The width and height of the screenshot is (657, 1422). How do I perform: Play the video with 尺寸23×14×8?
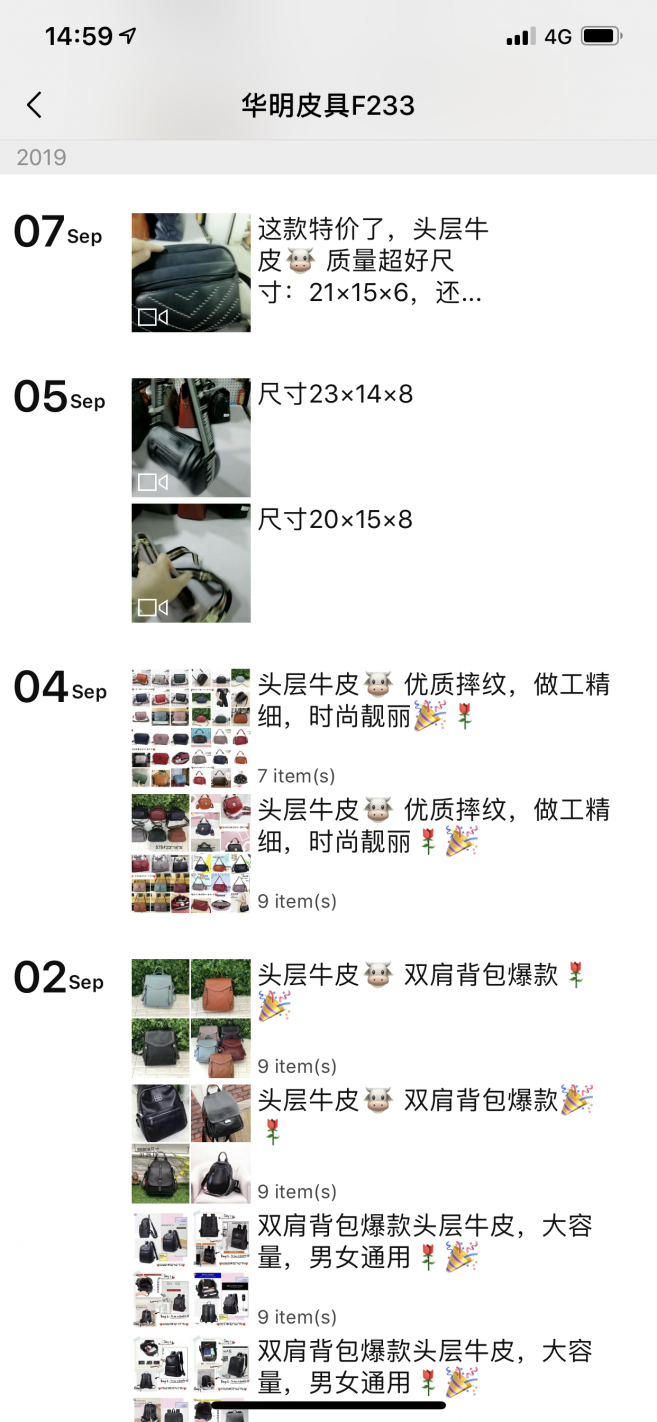coord(191,437)
